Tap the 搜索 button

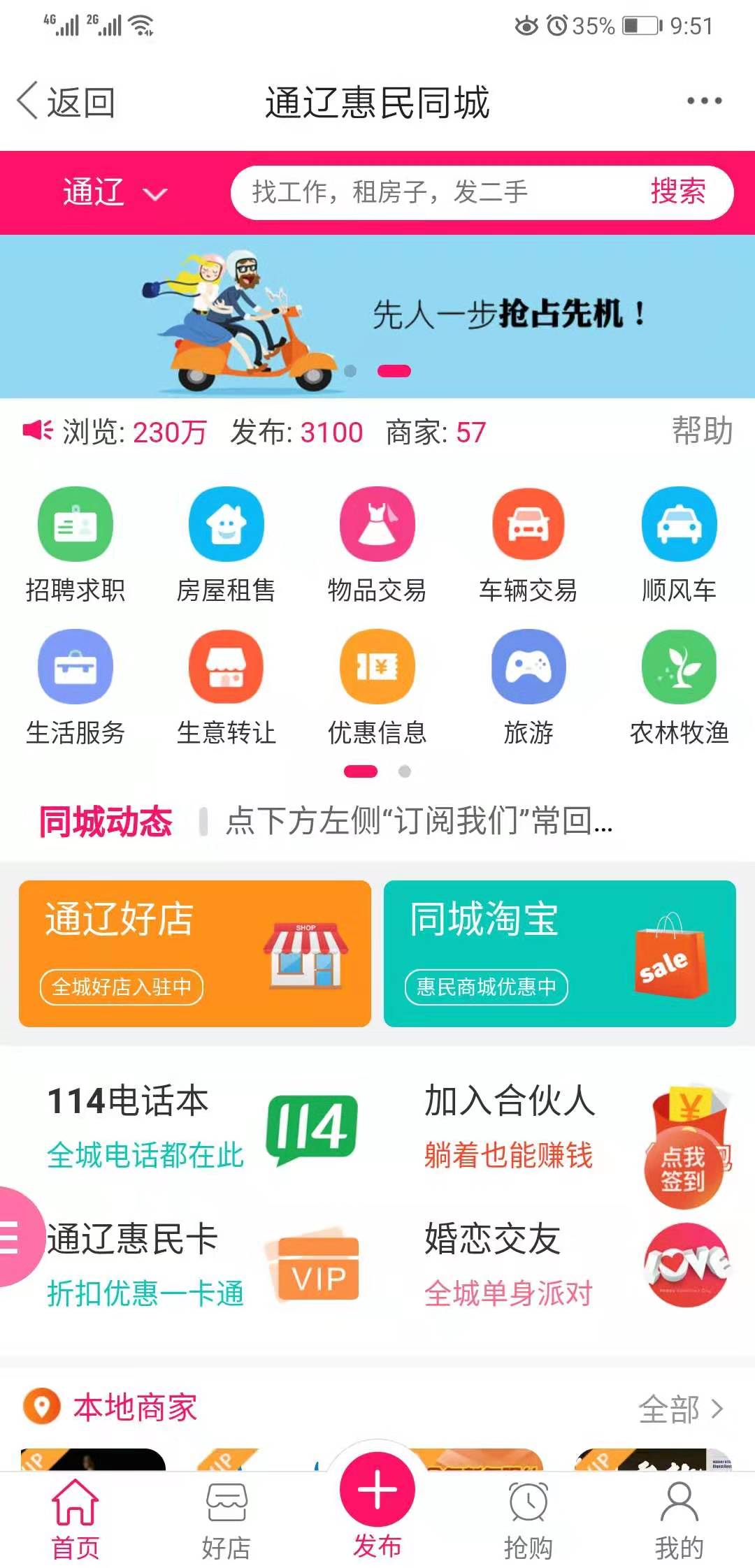678,191
